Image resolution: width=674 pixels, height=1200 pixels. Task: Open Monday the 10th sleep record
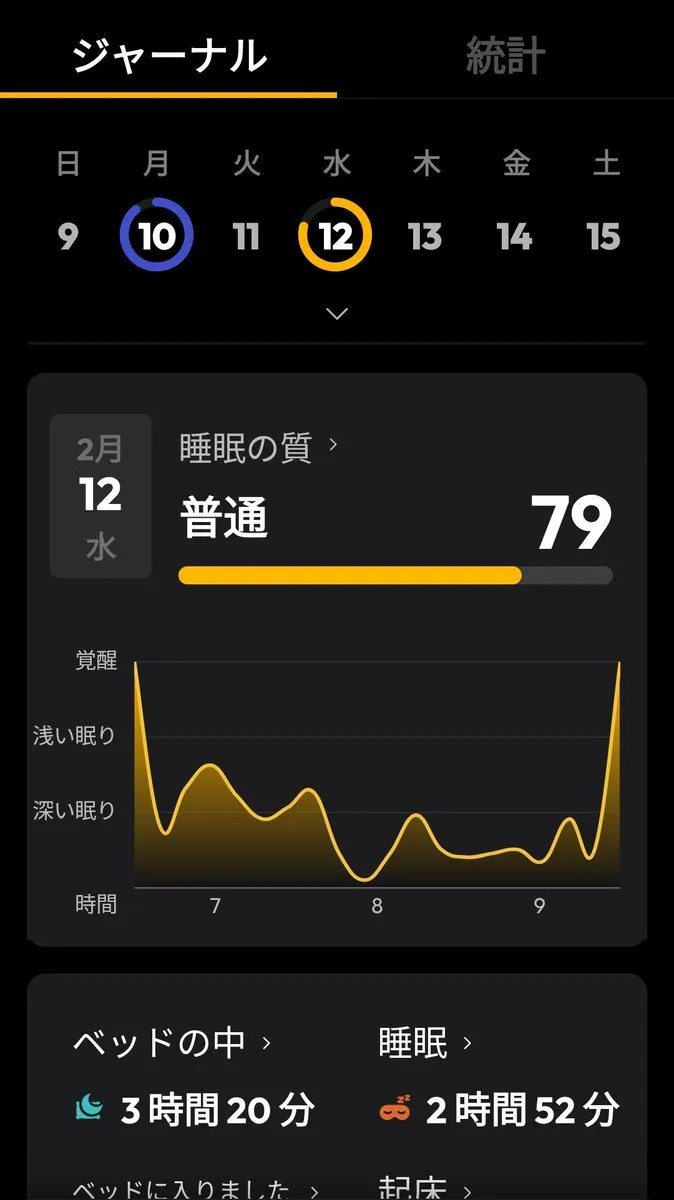pyautogui.click(x=156, y=237)
